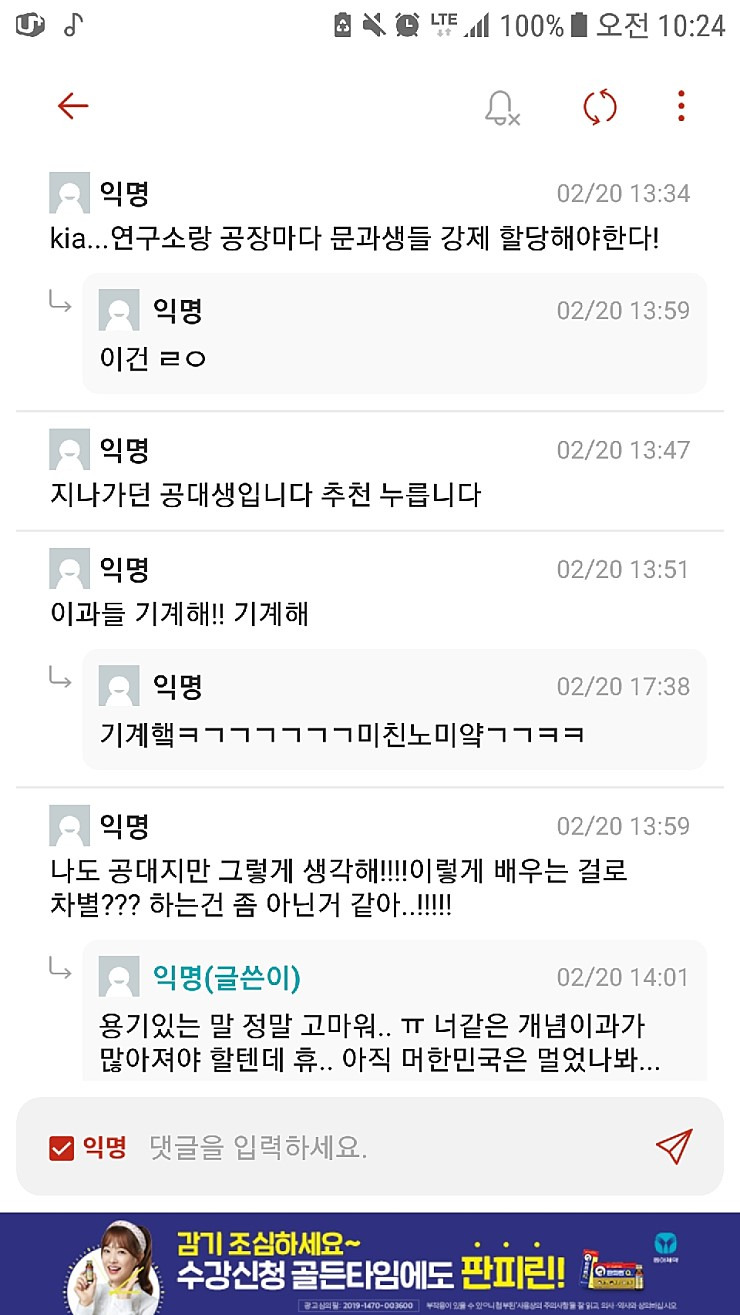Screen dimensions: 740x1315
Task: Send the comment with paper plane icon
Action: click(x=674, y=1146)
